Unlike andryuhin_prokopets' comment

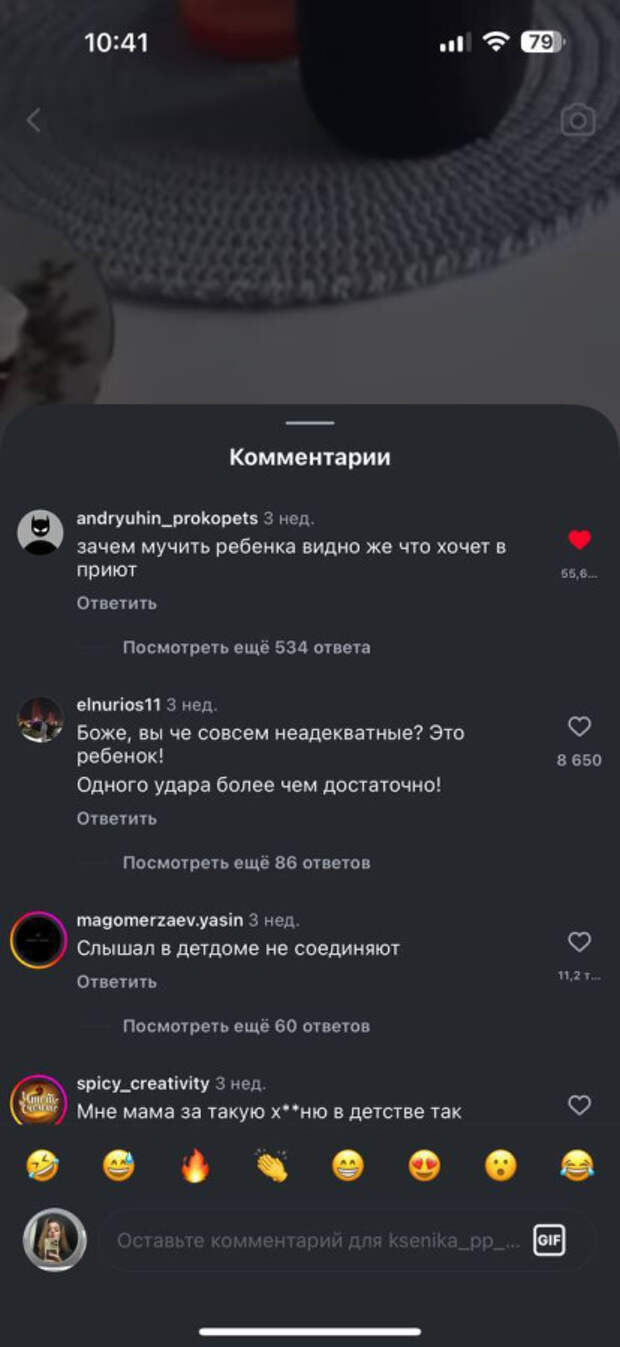click(x=579, y=540)
